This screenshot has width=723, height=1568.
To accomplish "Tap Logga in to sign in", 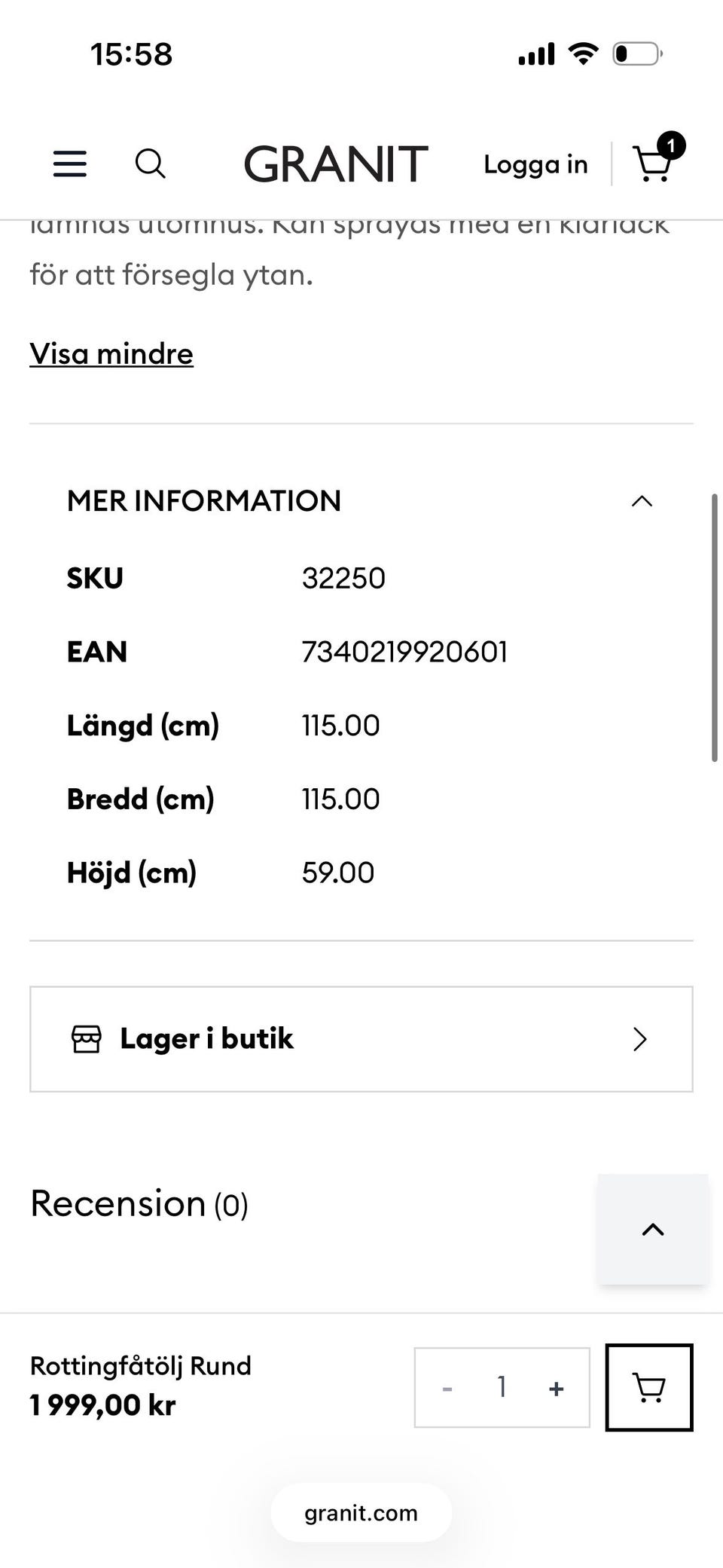I will coord(535,164).
